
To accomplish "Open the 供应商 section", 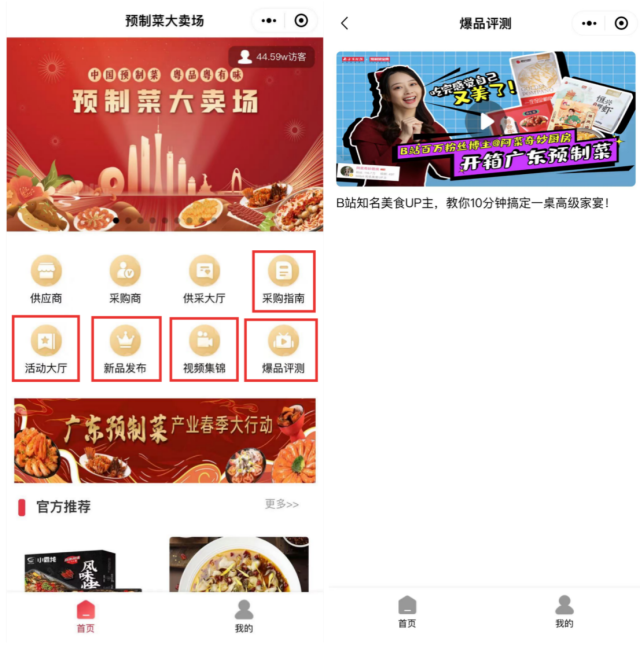I will pyautogui.click(x=46, y=279).
